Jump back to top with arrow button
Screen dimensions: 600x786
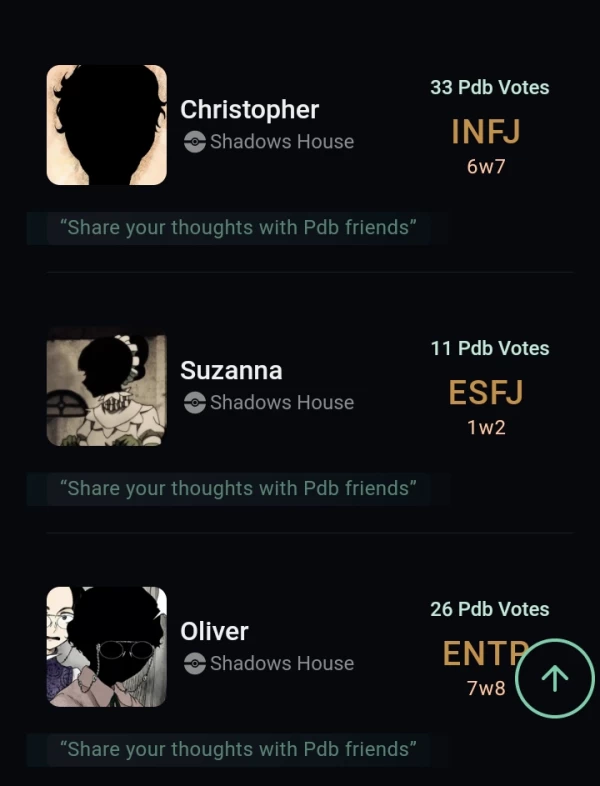[554, 678]
